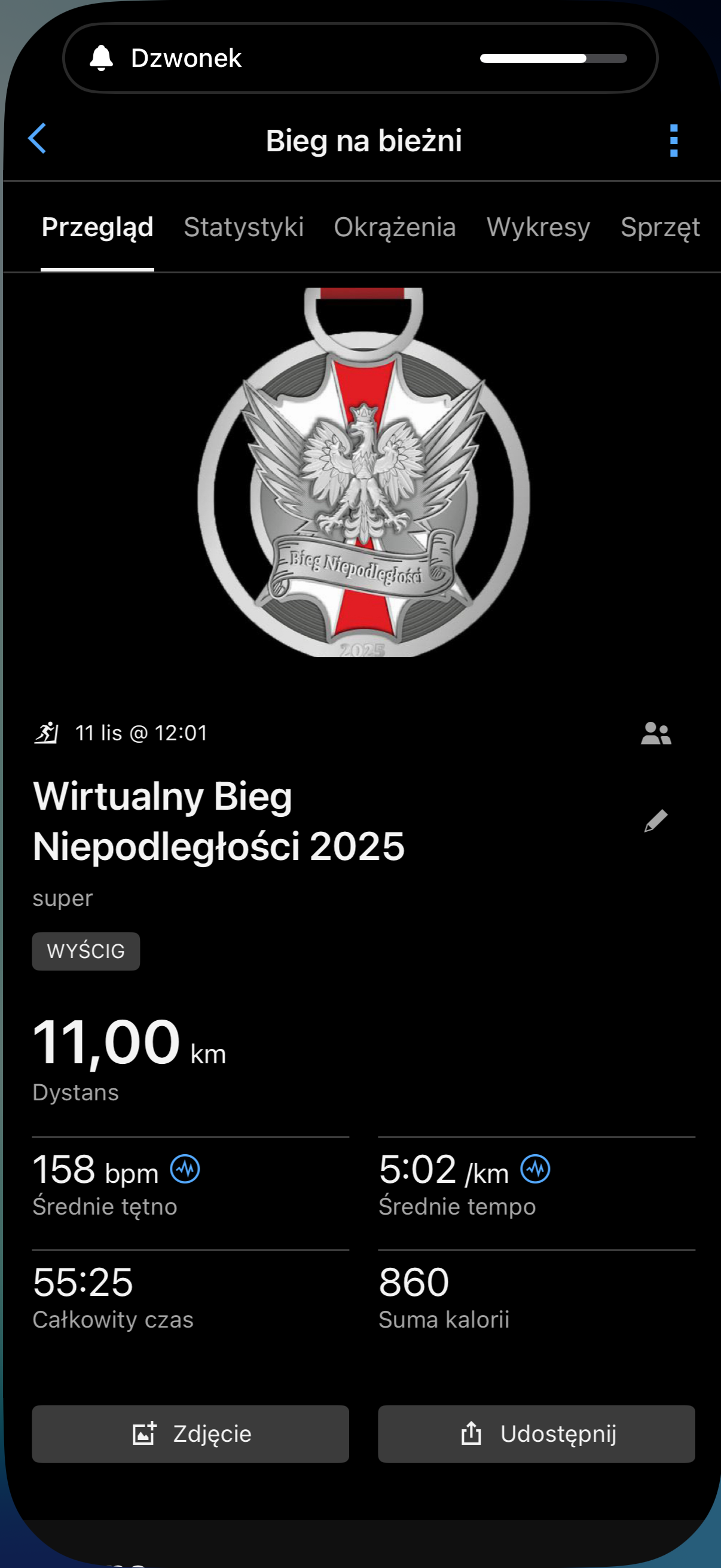Tap the average pace info icon
Screen dimensions: 721x1568
click(x=535, y=1169)
